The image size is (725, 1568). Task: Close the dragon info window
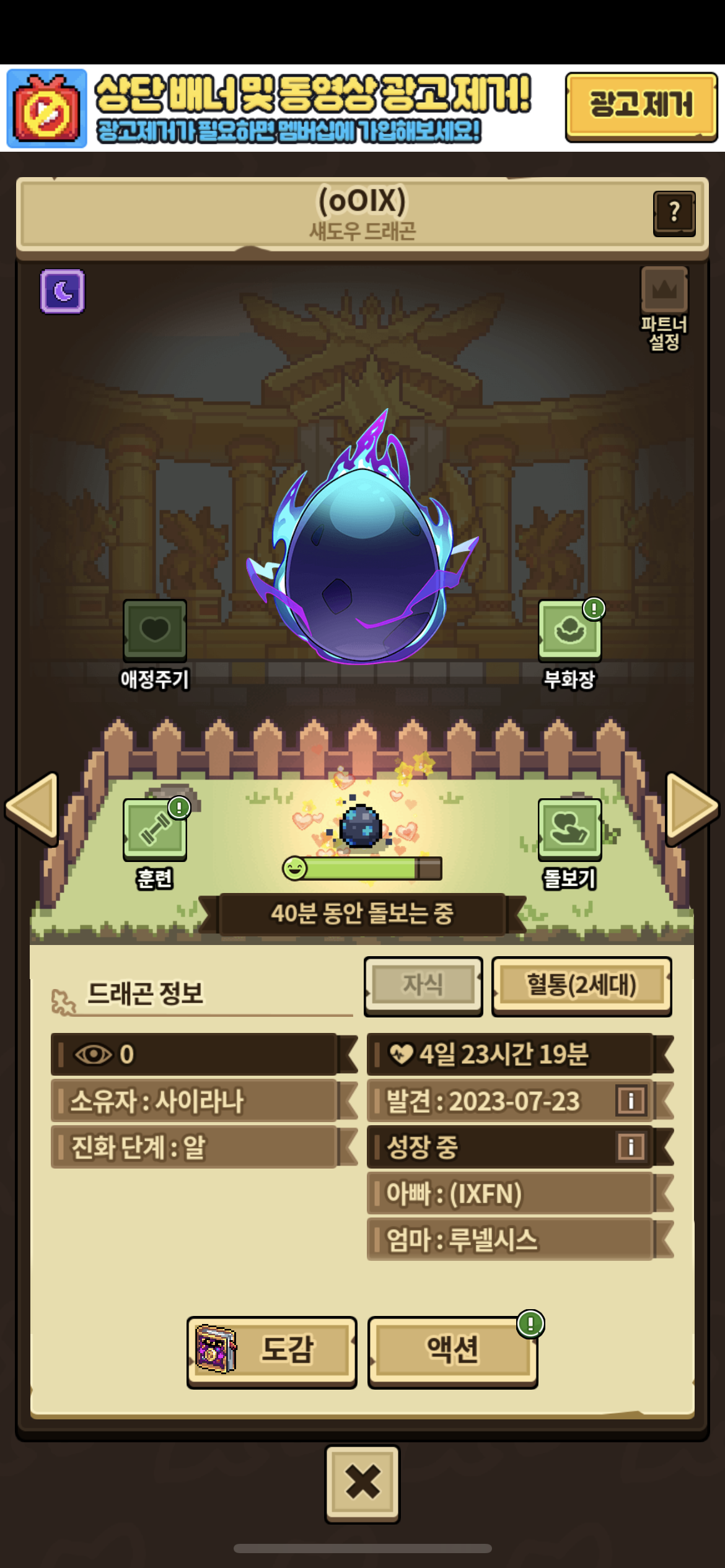pyautogui.click(x=362, y=1483)
